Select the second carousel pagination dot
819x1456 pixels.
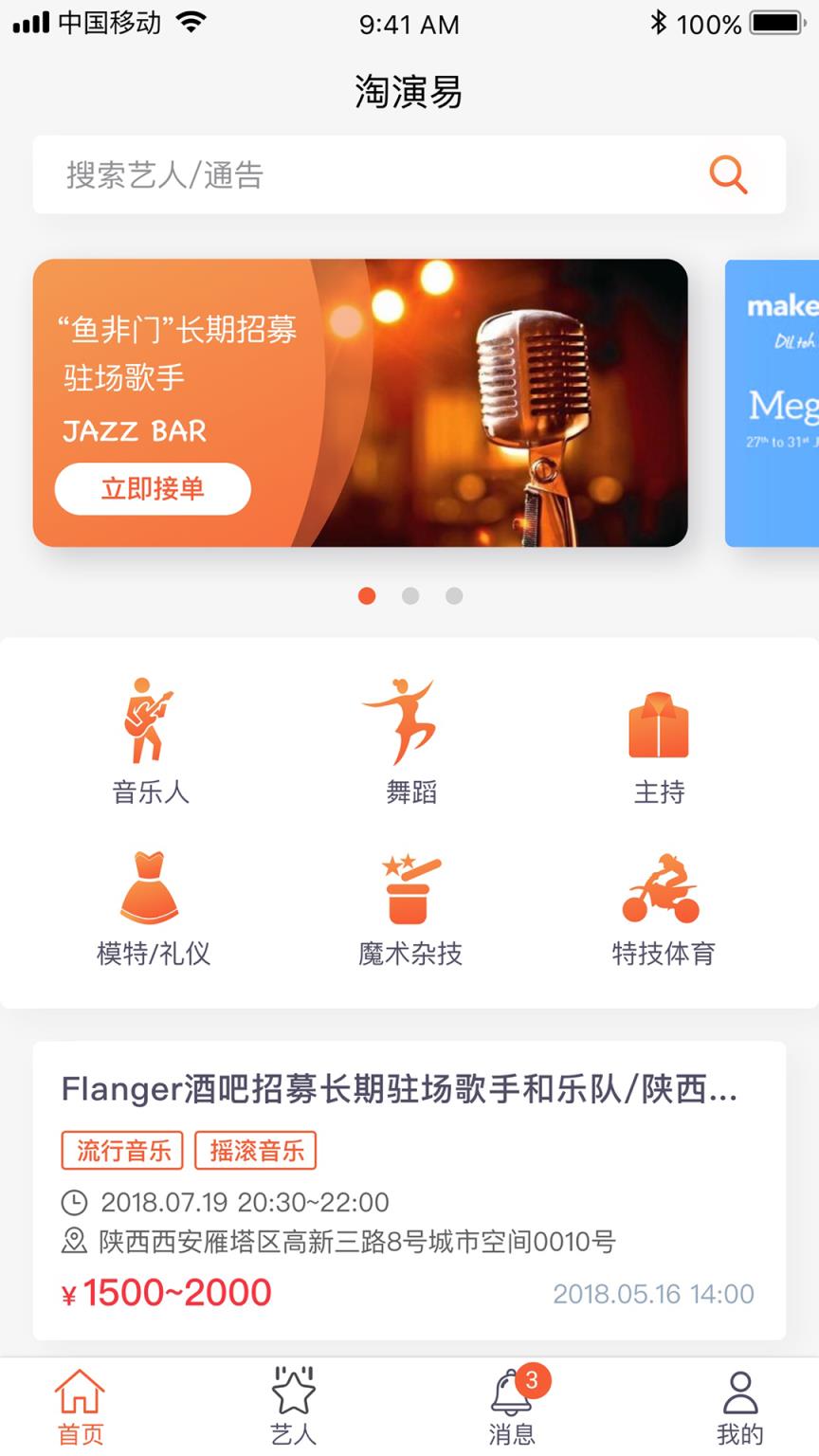410,596
